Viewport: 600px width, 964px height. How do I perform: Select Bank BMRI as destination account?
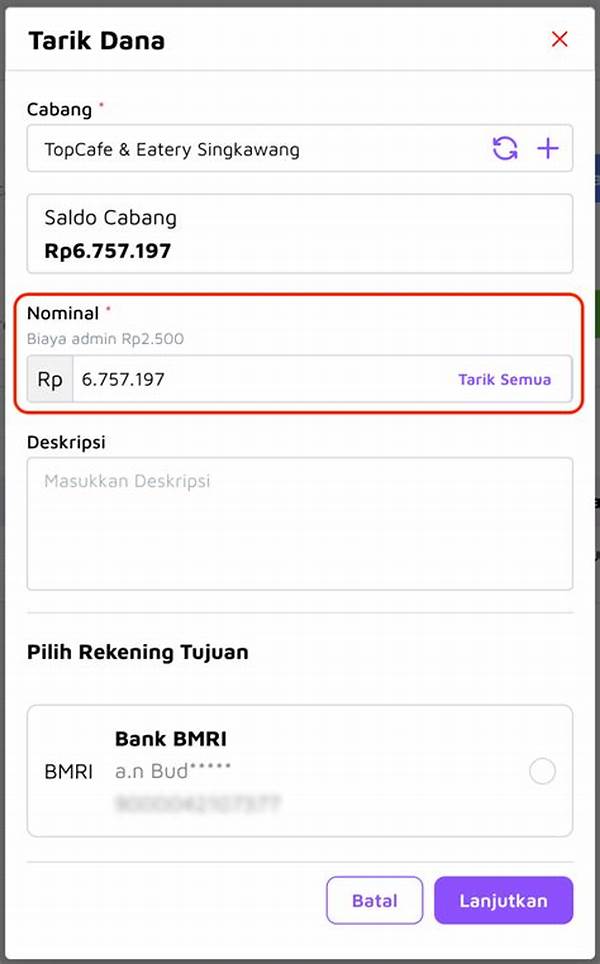[x=542, y=771]
